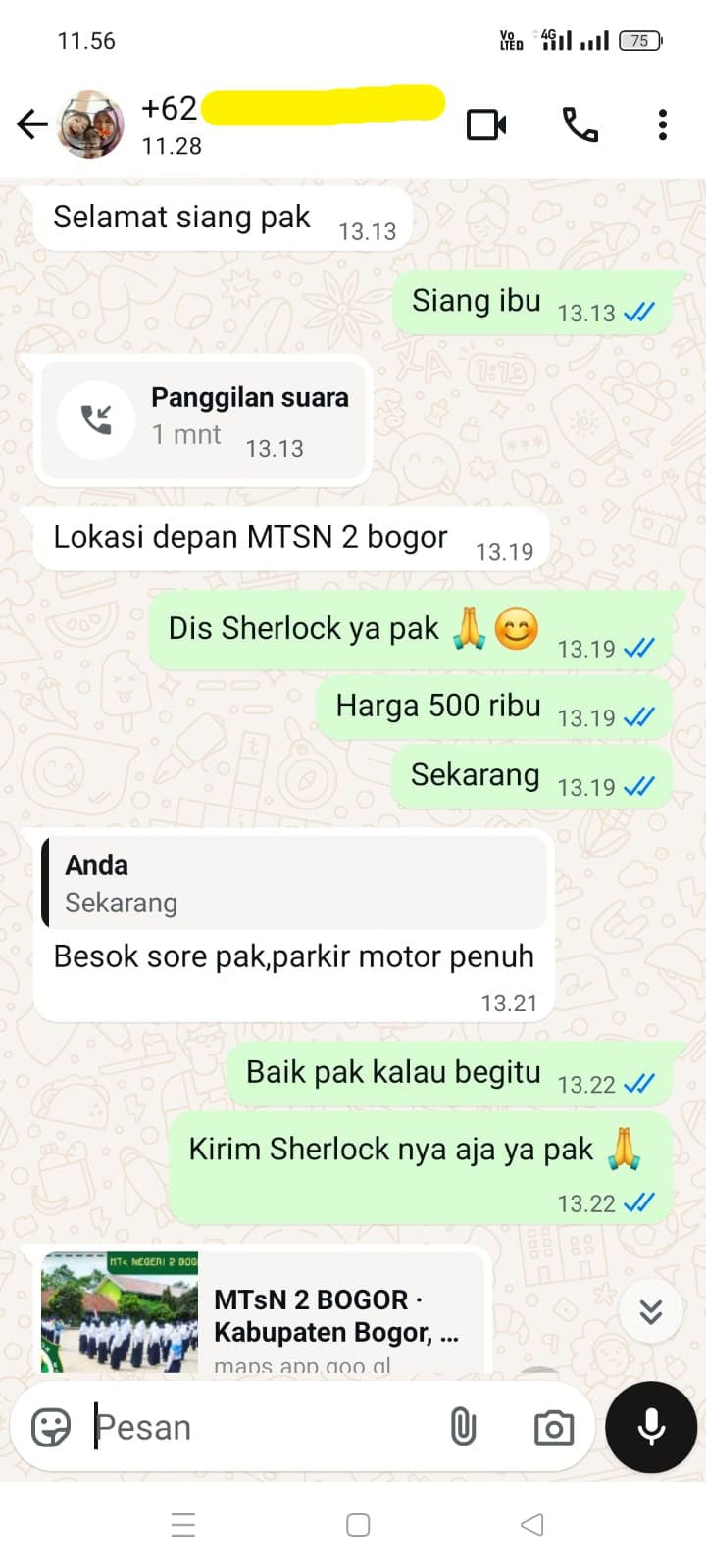Call back from the Panggilan suara entry
The width and height of the screenshot is (706, 1568).
point(96,419)
